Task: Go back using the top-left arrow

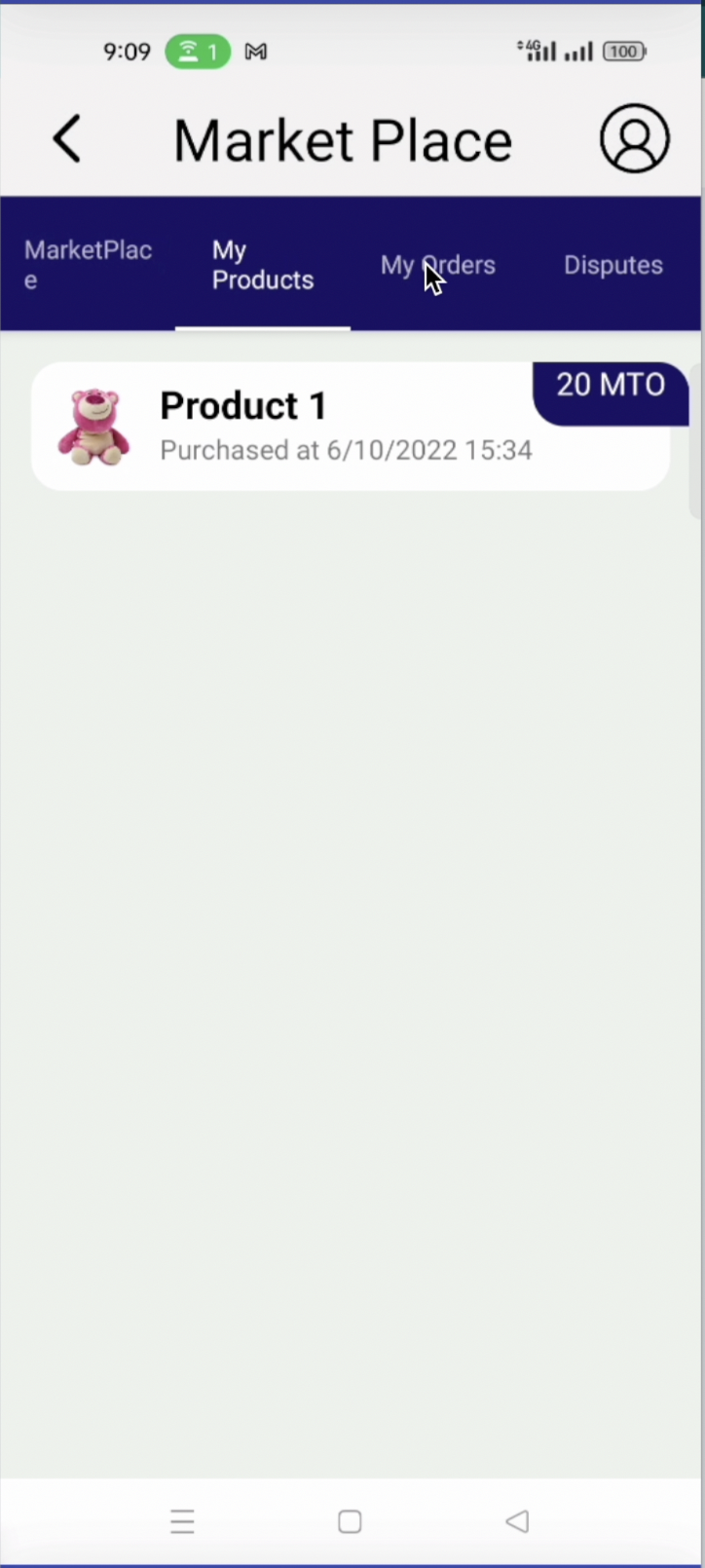Action: pos(66,139)
